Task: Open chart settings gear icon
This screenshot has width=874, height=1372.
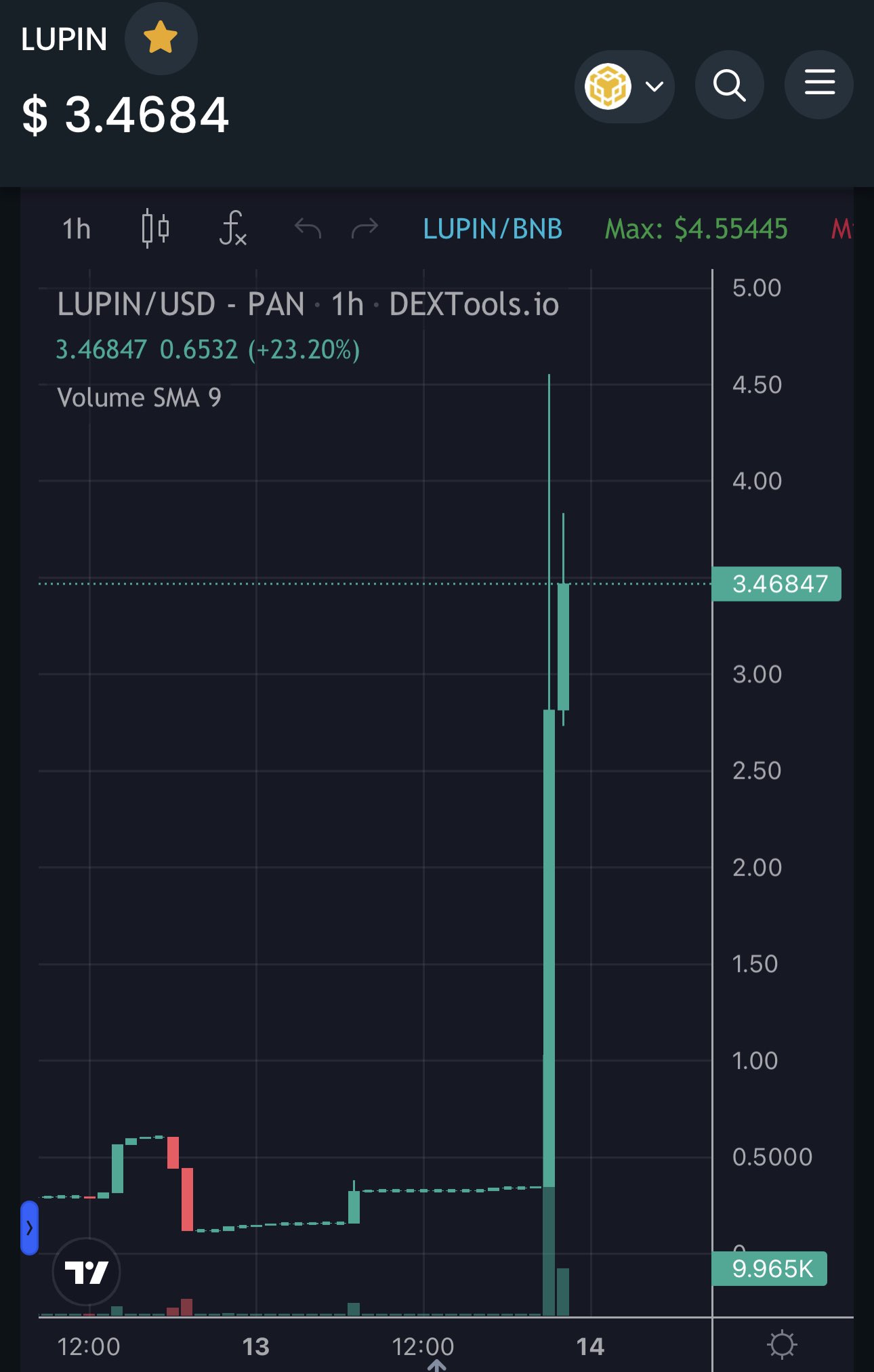Action: (782, 1345)
